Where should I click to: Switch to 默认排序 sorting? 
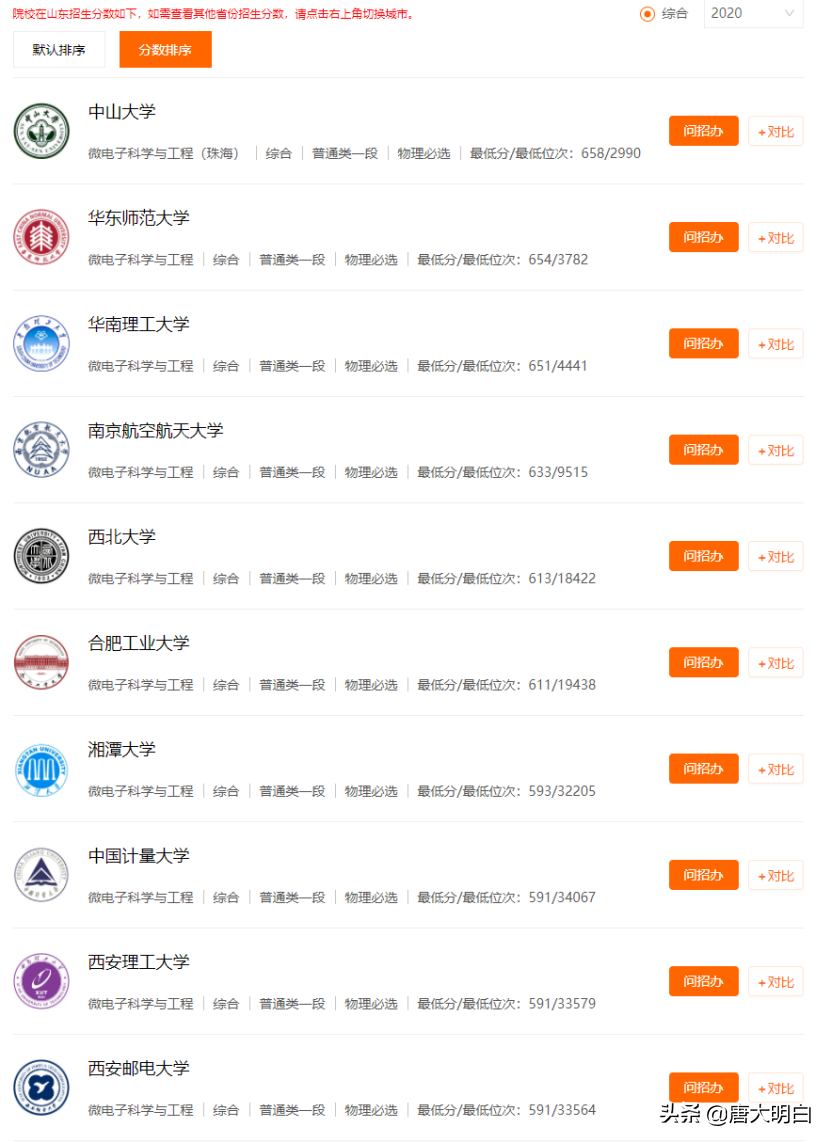pyautogui.click(x=58, y=49)
